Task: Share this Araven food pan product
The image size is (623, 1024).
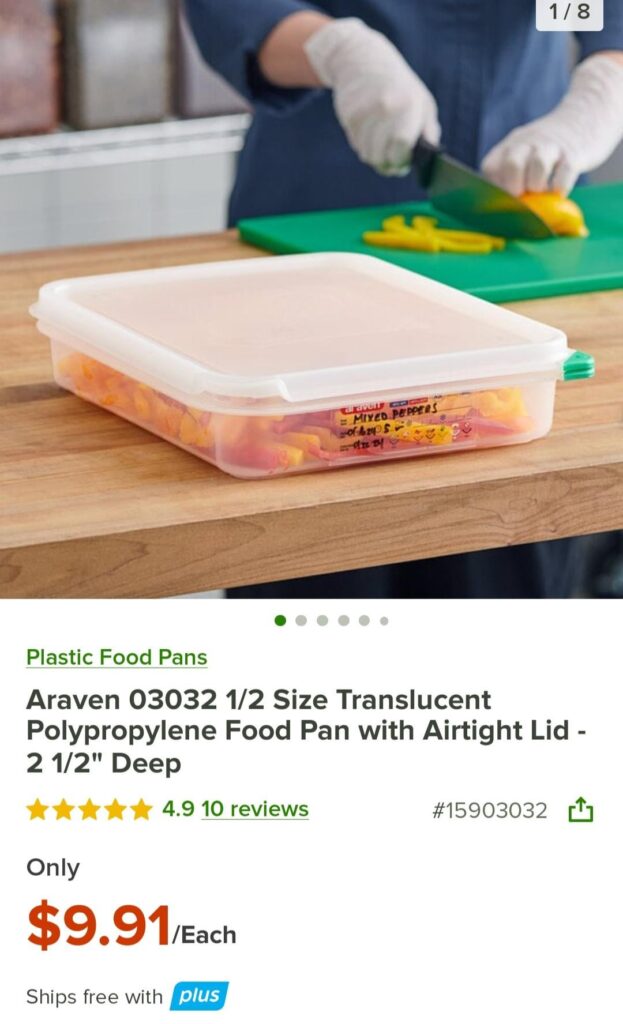Action: (580, 810)
